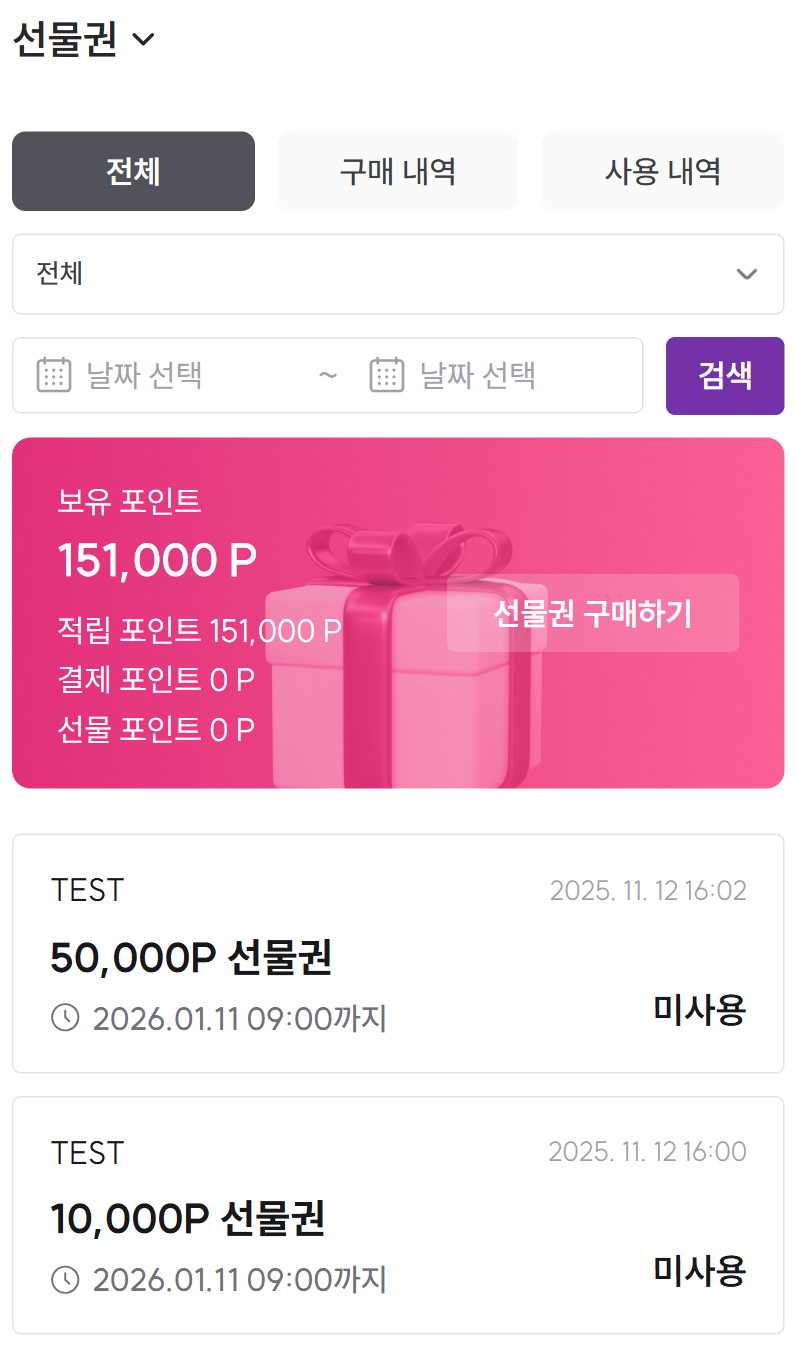
Task: Open the 전체 filter dropdown
Action: click(398, 274)
